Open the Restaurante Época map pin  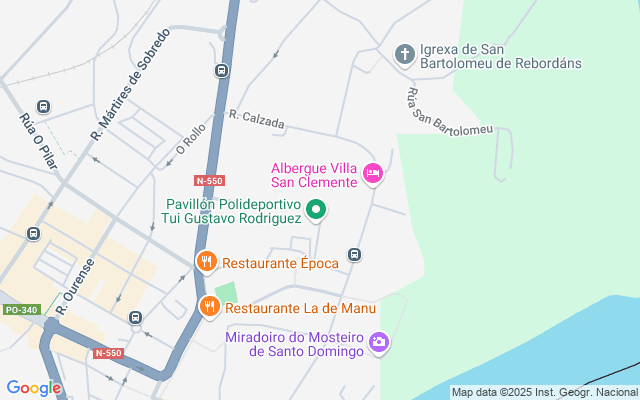[x=206, y=262]
